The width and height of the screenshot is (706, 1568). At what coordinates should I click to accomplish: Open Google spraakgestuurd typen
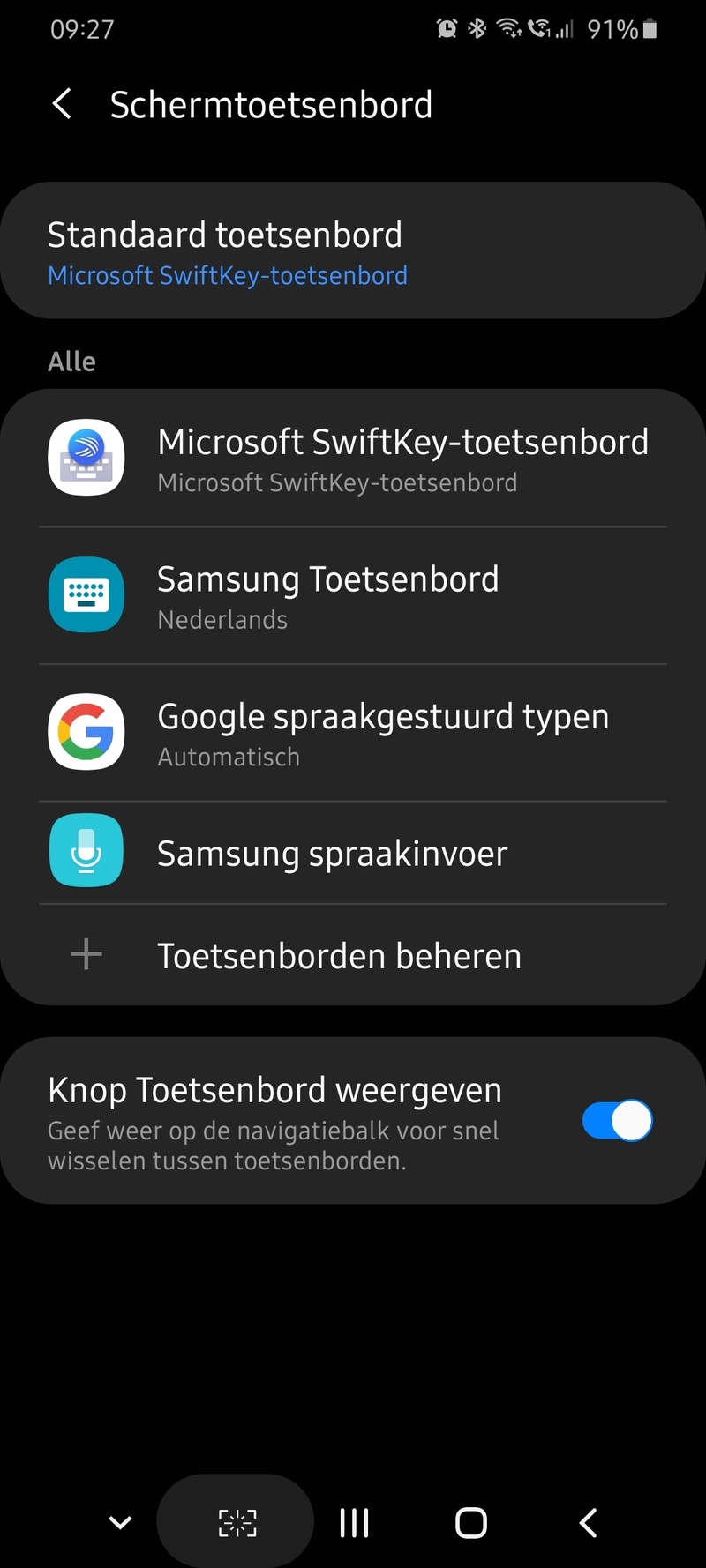click(353, 733)
